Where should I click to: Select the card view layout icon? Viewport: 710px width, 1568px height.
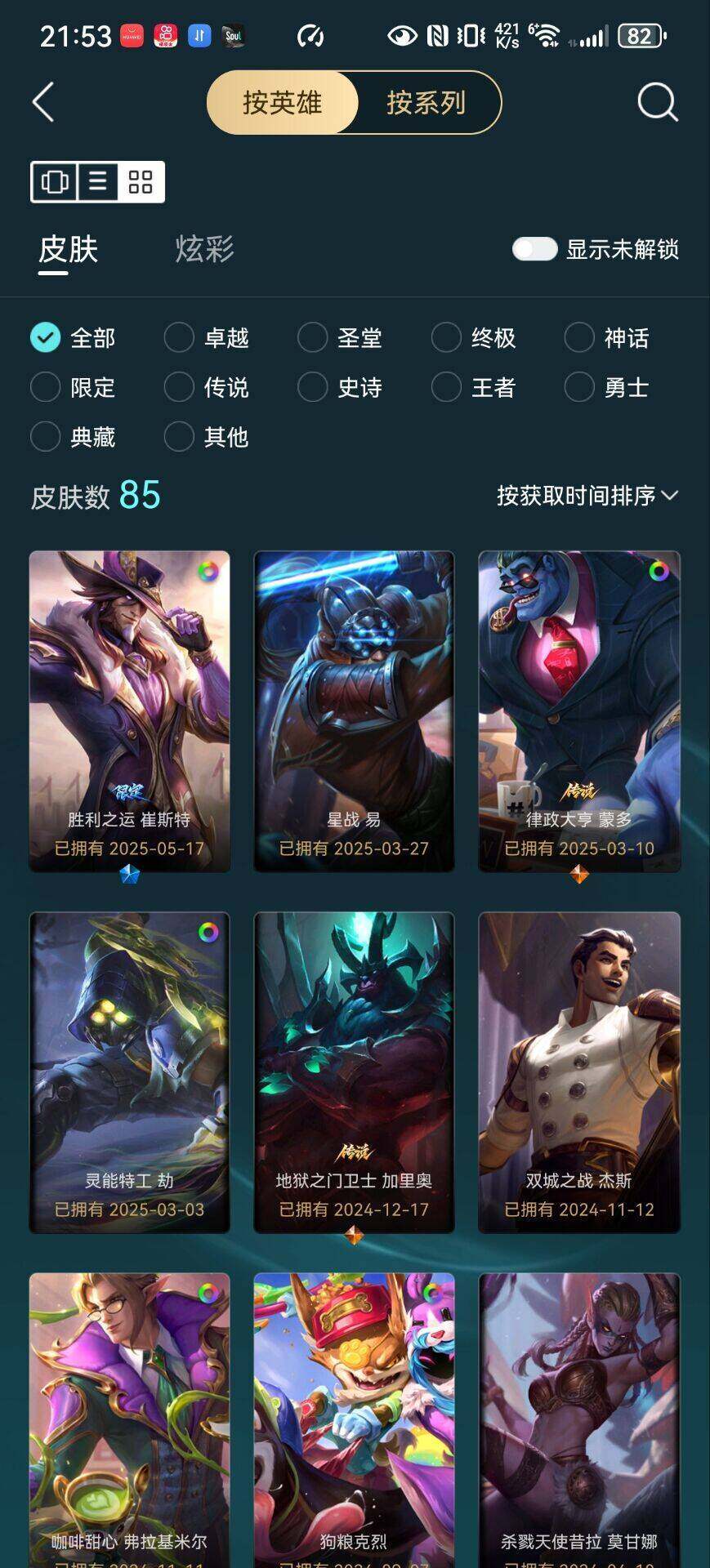click(55, 181)
